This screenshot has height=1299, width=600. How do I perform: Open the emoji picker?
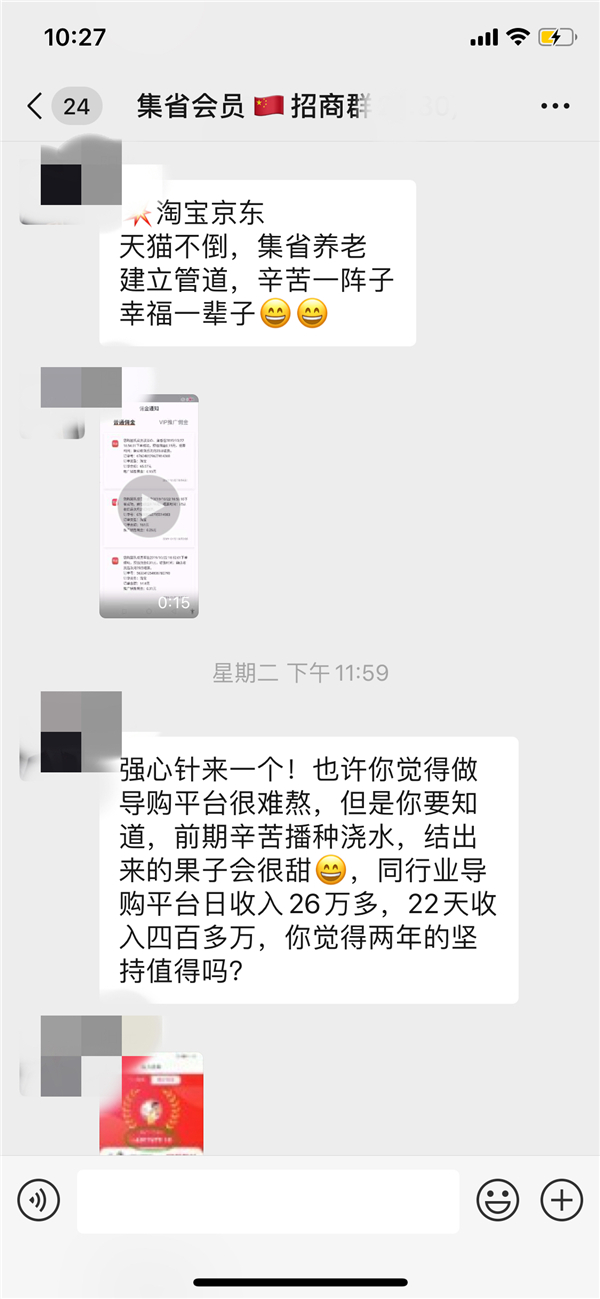497,1199
